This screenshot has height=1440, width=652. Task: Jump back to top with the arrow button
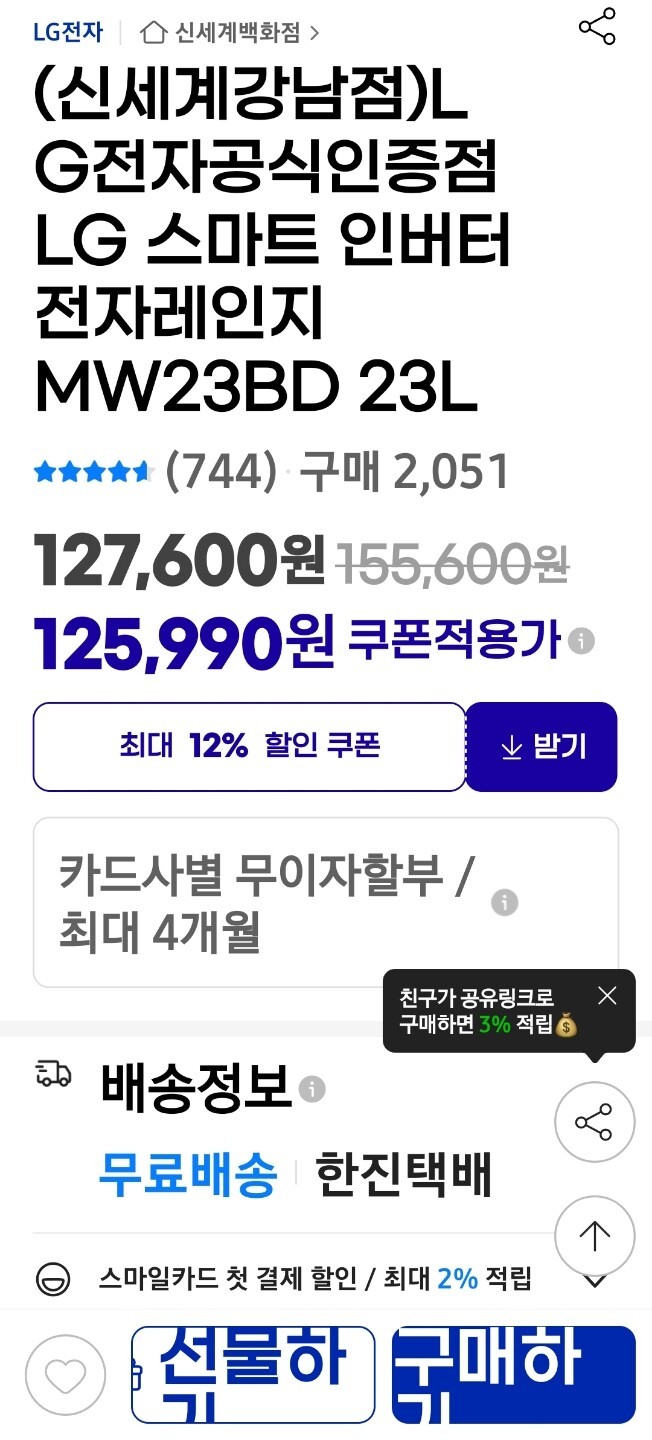[594, 1236]
